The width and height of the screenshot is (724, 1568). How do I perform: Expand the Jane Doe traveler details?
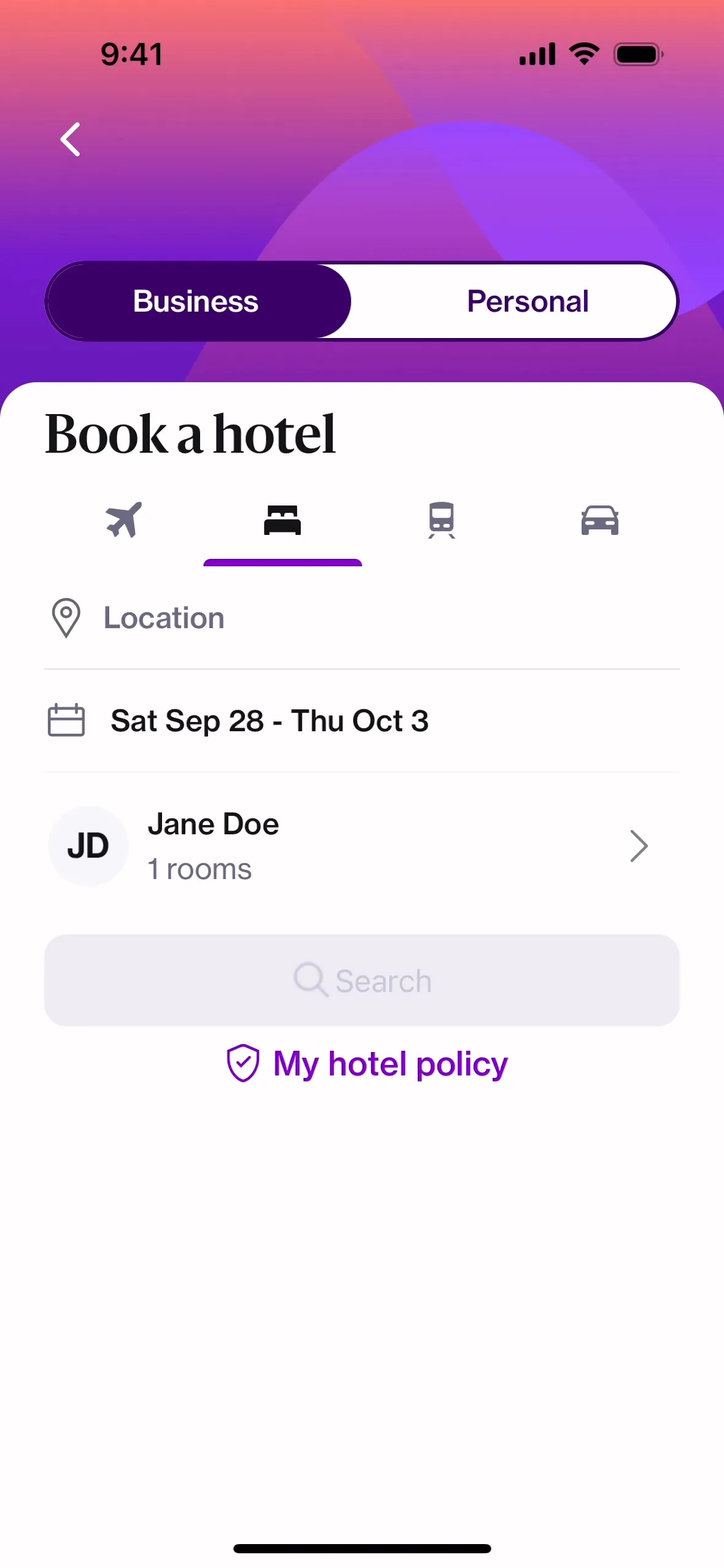[x=639, y=845]
